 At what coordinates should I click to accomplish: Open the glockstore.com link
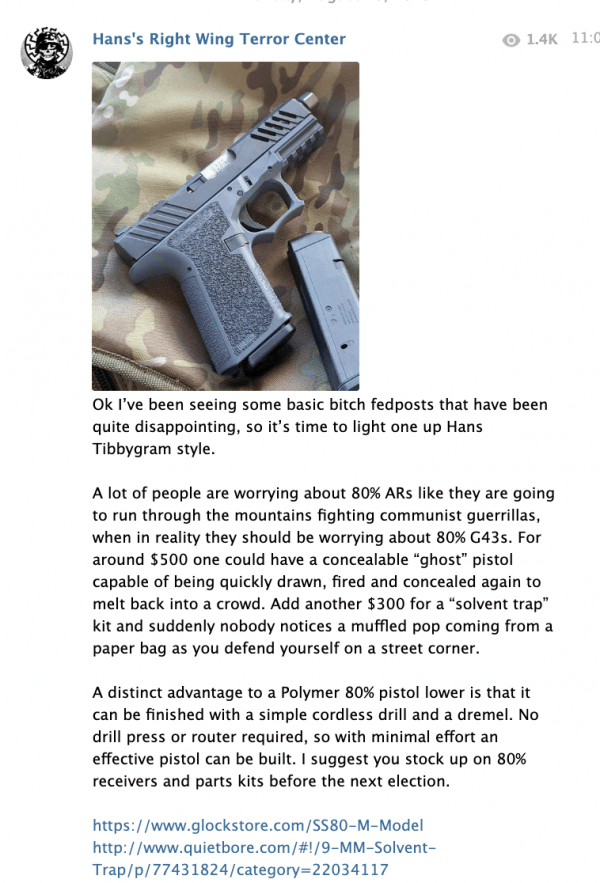pos(257,825)
